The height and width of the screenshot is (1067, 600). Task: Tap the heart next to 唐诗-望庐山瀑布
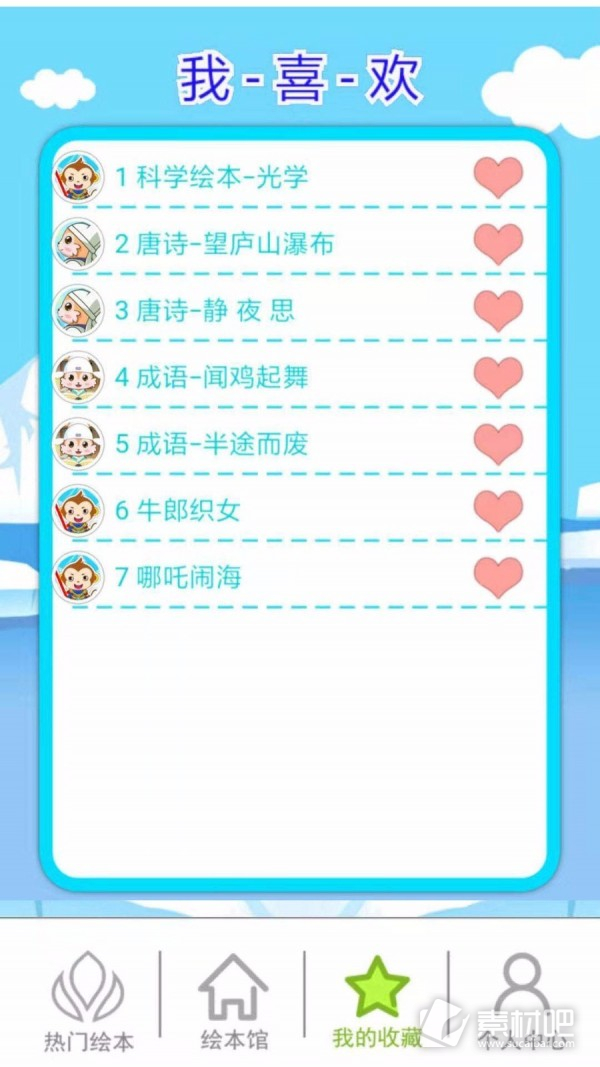pyautogui.click(x=498, y=244)
